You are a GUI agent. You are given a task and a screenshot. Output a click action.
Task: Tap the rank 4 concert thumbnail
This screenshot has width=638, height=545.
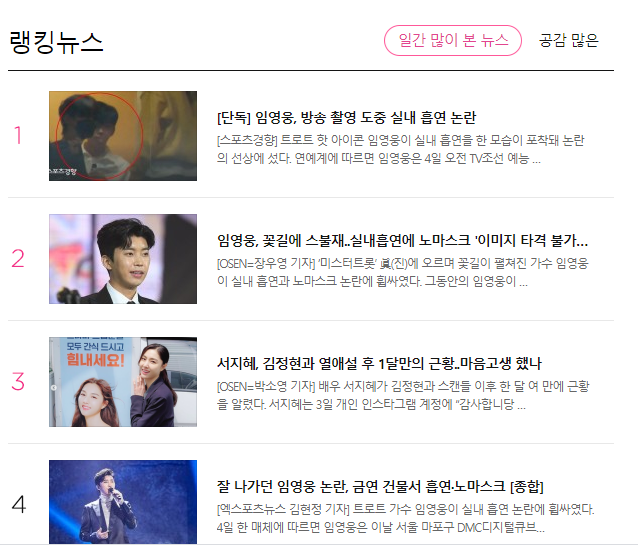(123, 502)
